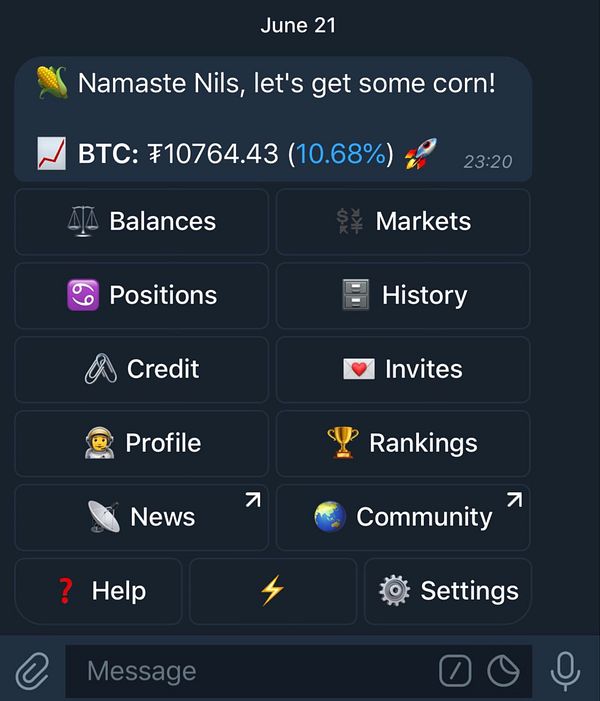600x701 pixels.
Task: Go to Profile
Action: tap(141, 443)
